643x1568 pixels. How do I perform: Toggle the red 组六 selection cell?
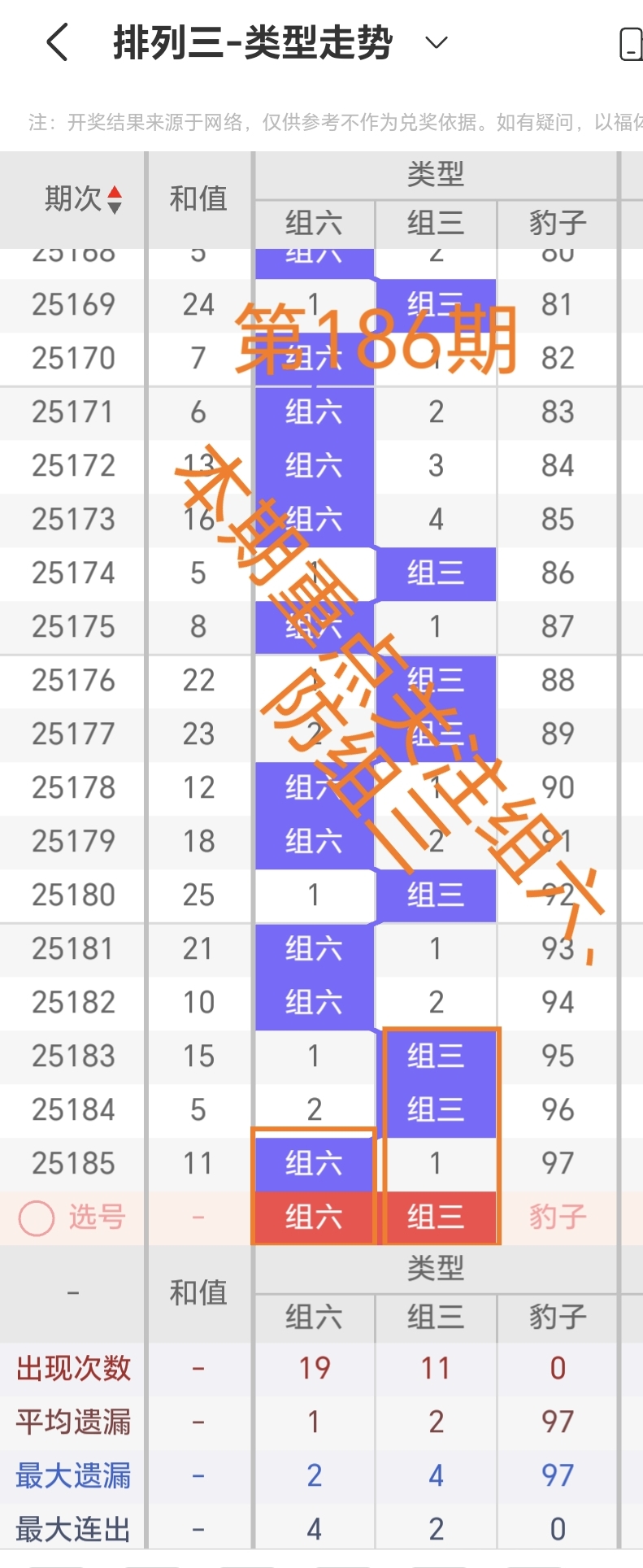314,1217
